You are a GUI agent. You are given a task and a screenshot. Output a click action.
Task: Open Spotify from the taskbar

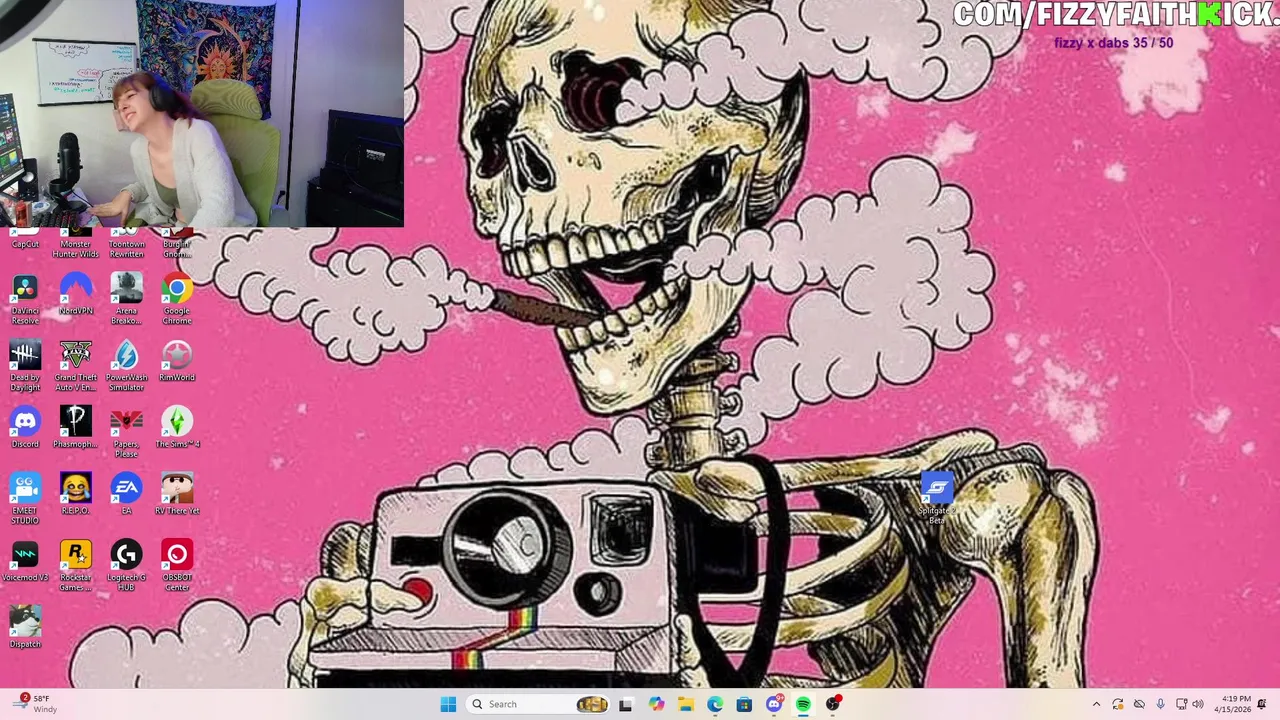[x=803, y=704]
